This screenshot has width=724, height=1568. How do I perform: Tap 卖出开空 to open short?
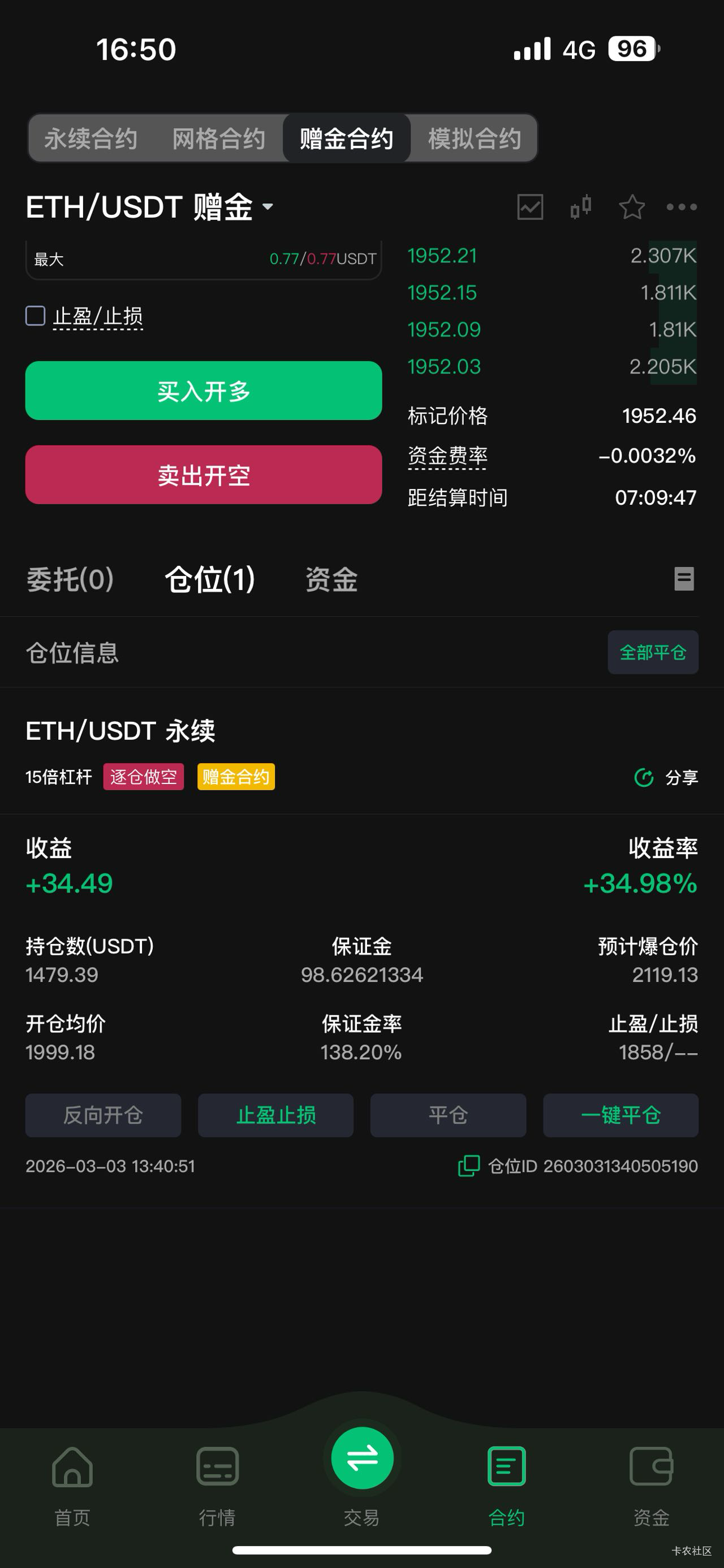(204, 475)
